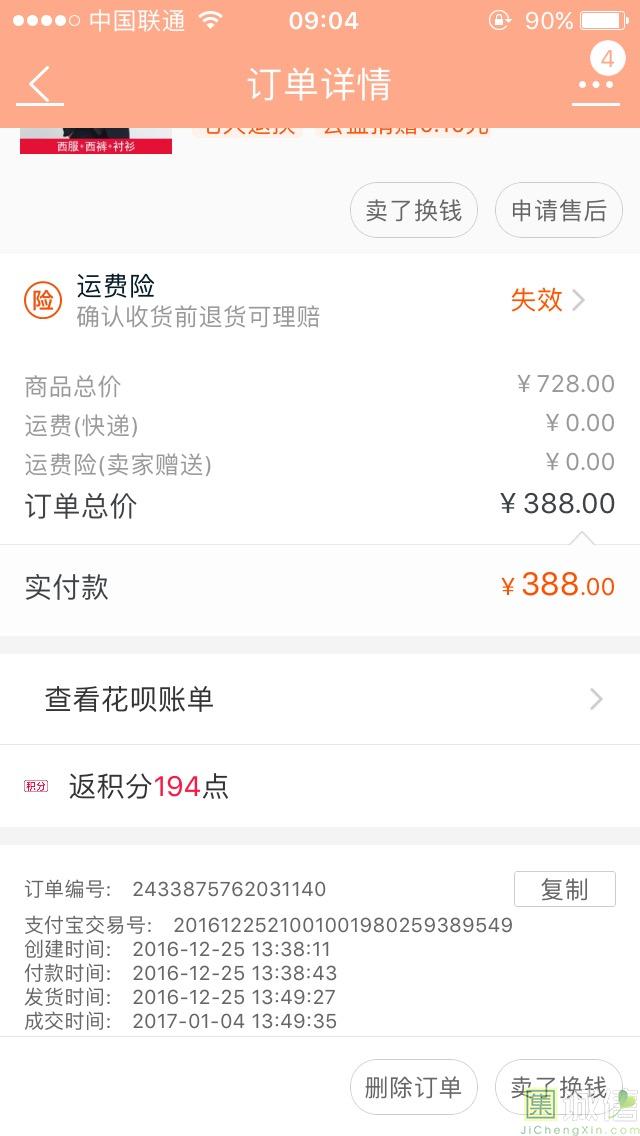Tap 卖了换钱 in the bottom bar
This screenshot has height=1136, width=640.
tap(559, 1087)
